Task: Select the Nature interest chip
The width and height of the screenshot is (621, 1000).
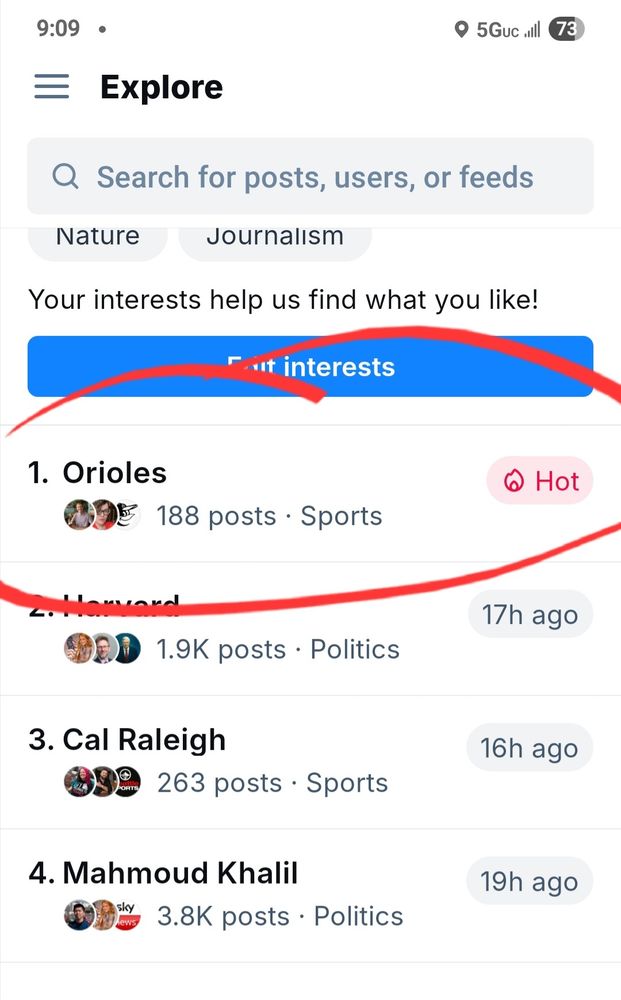Action: (97, 239)
